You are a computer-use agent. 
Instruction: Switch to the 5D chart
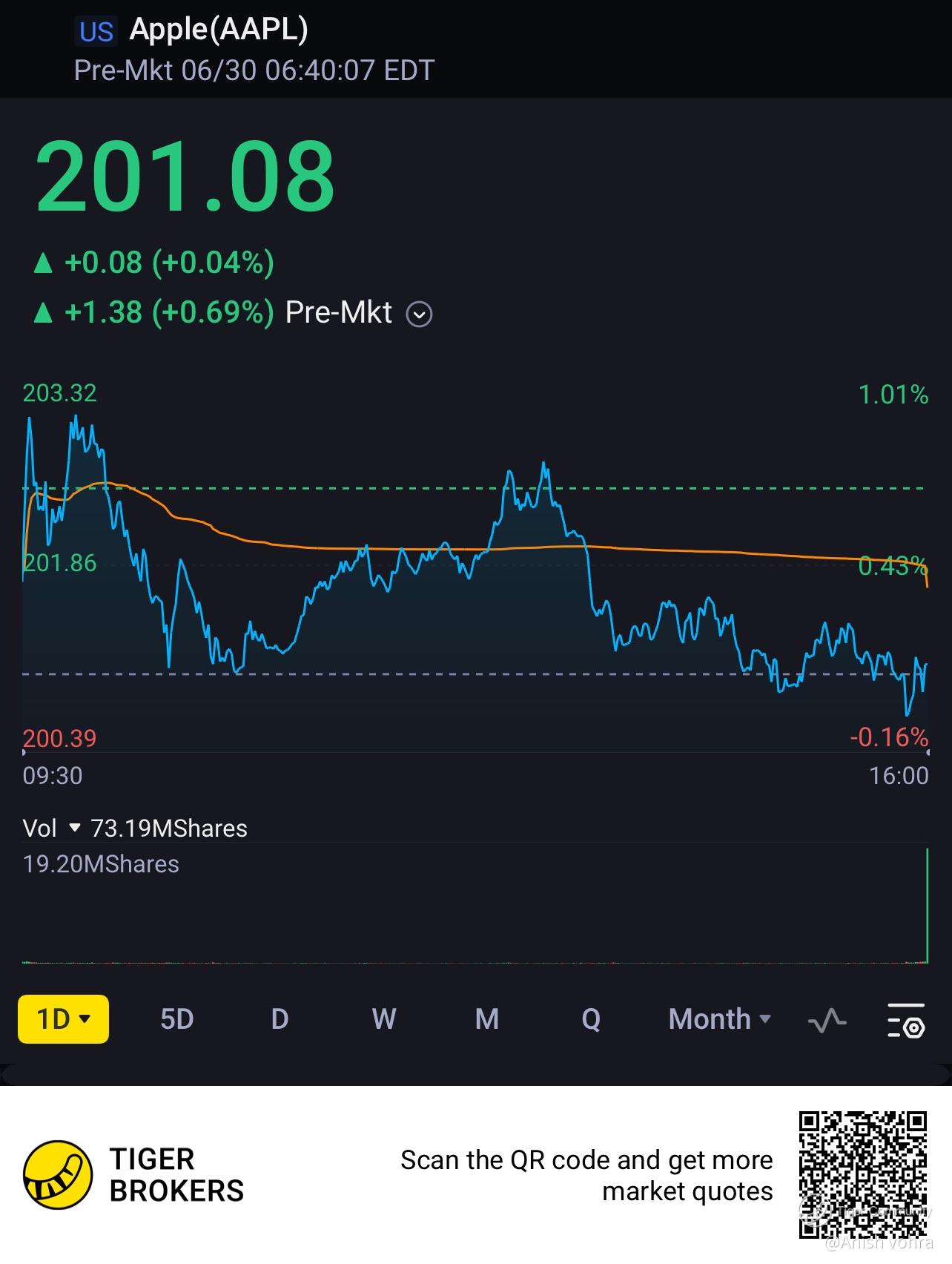pyautogui.click(x=177, y=1019)
